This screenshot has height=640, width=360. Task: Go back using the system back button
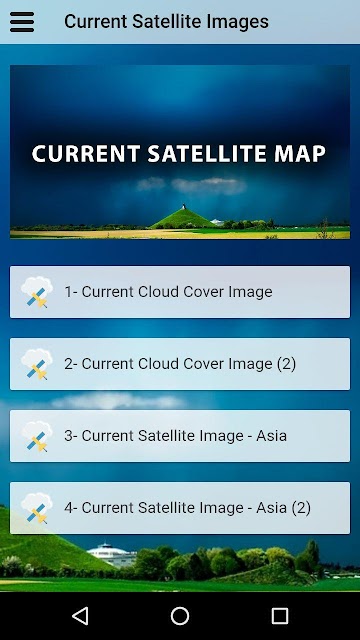(80, 616)
